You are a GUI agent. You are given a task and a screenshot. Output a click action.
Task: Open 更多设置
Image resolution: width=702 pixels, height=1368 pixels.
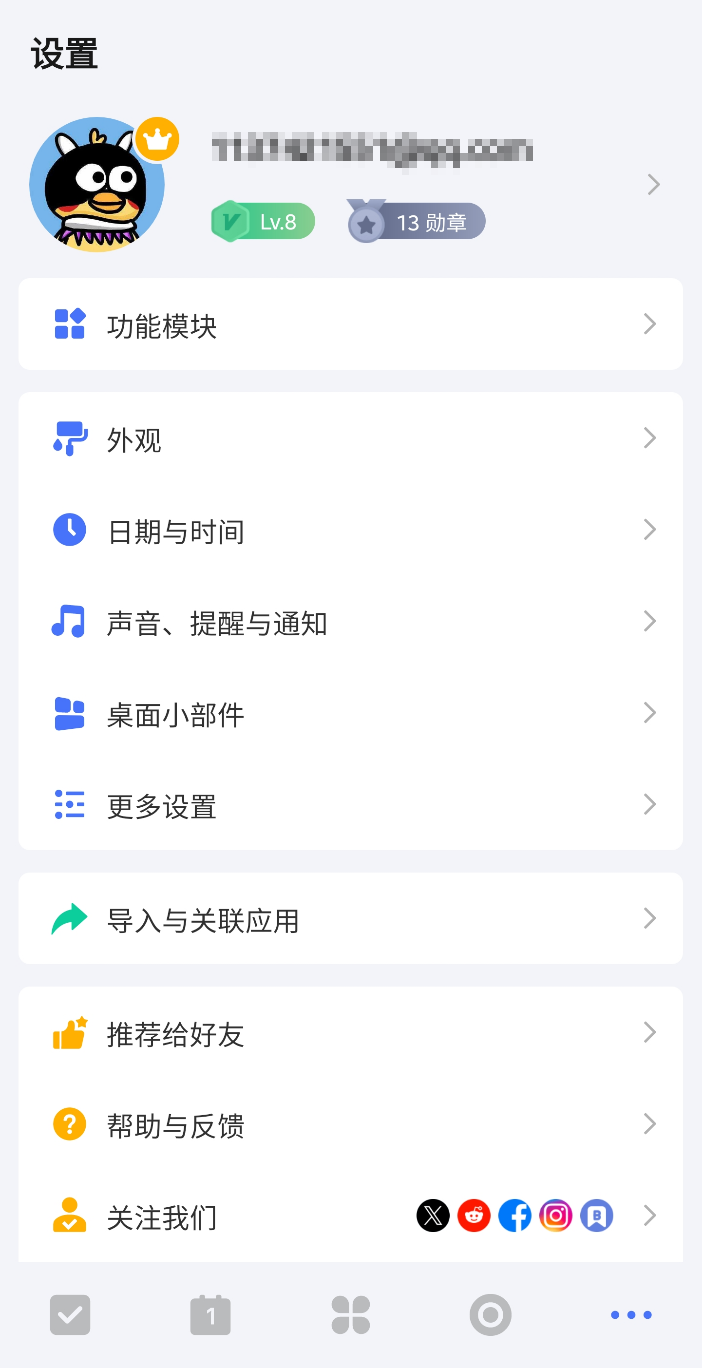350,806
